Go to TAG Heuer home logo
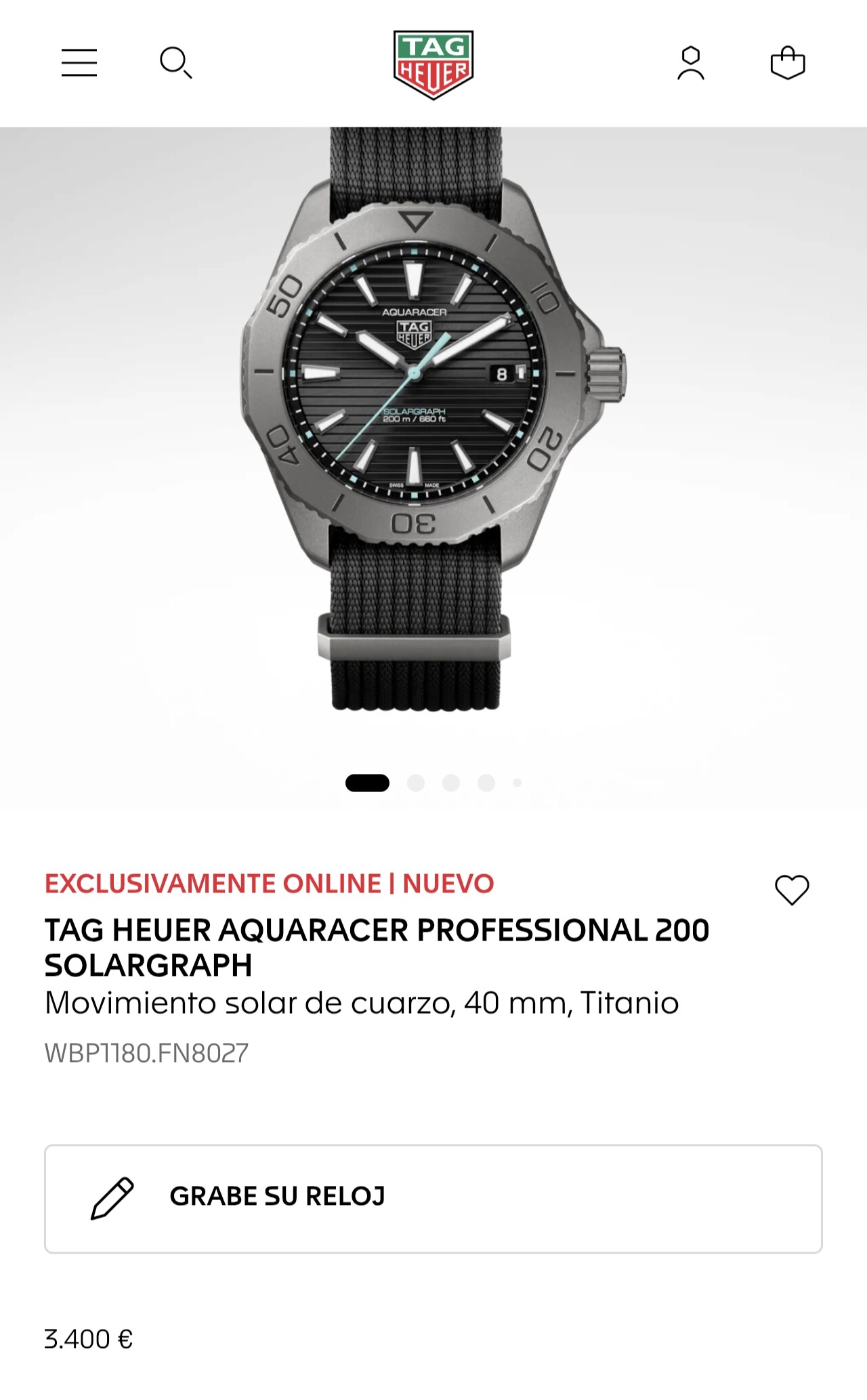867x1400 pixels. pyautogui.click(x=433, y=64)
